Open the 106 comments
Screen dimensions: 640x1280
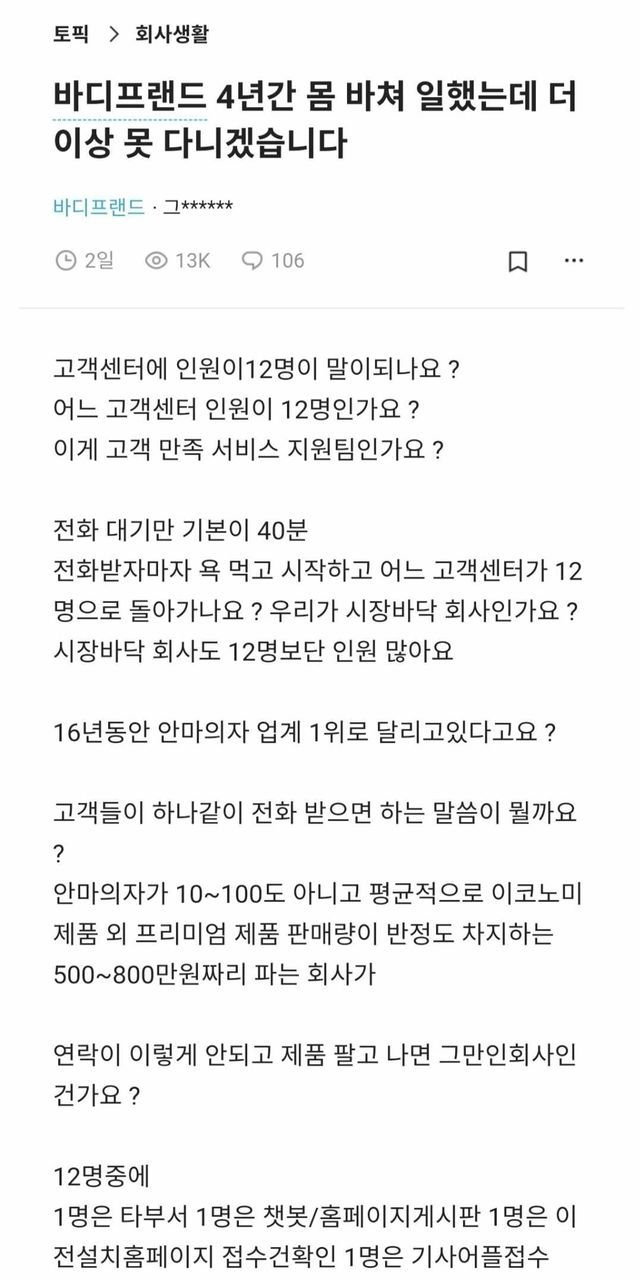(274, 261)
